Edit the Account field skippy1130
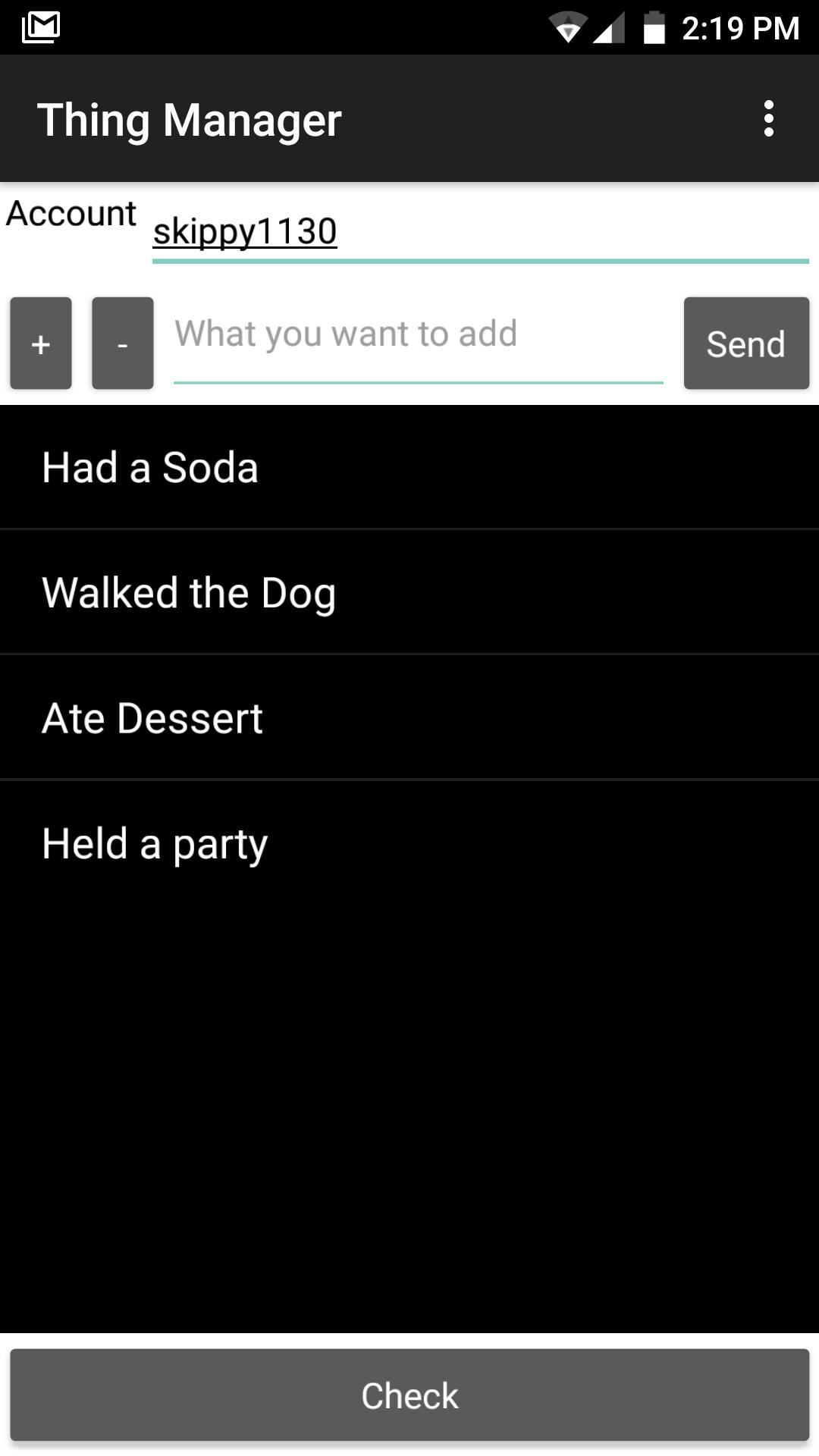 (479, 232)
